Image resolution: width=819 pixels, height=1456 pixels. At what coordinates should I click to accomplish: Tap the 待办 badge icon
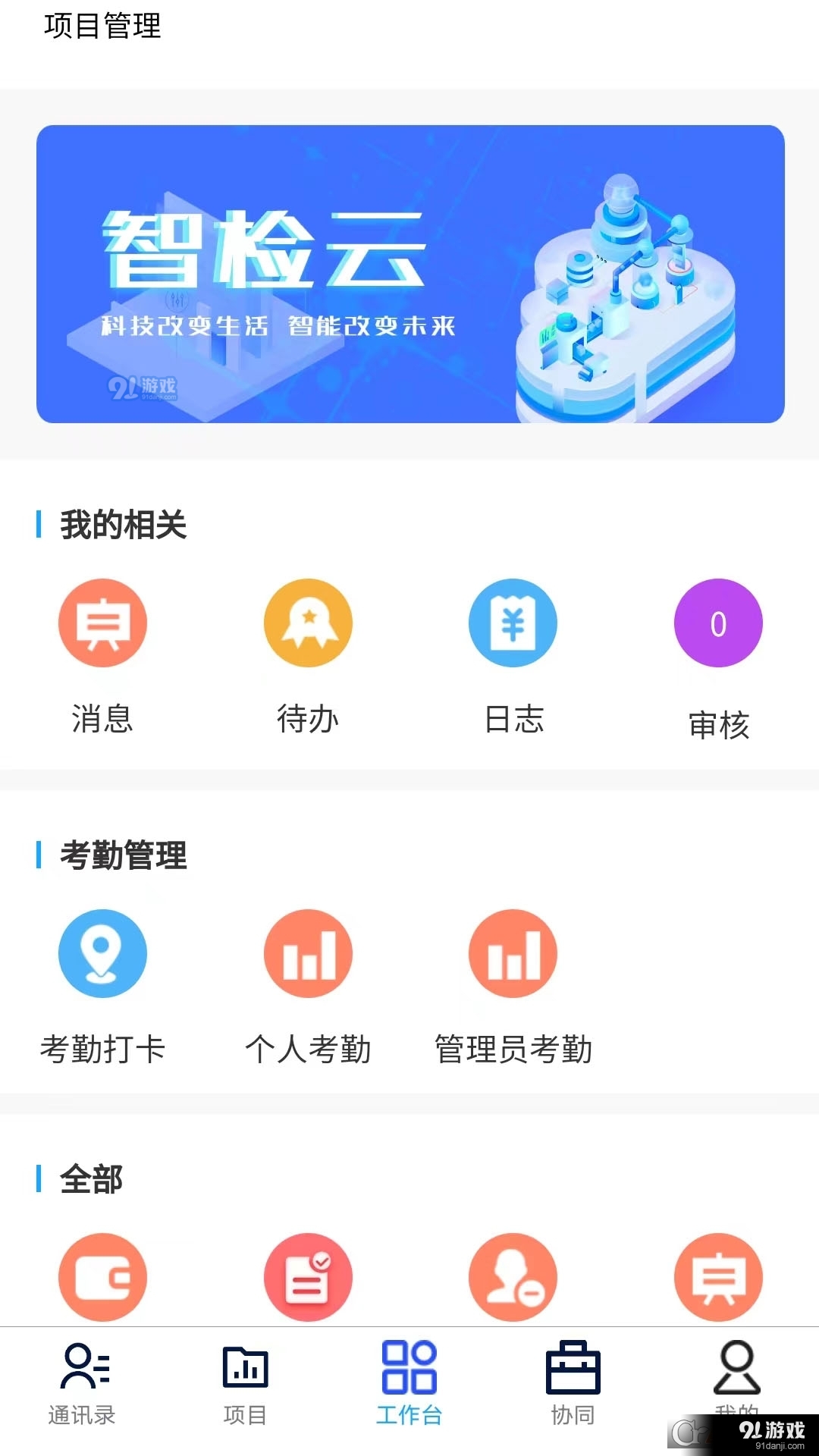pyautogui.click(x=307, y=623)
